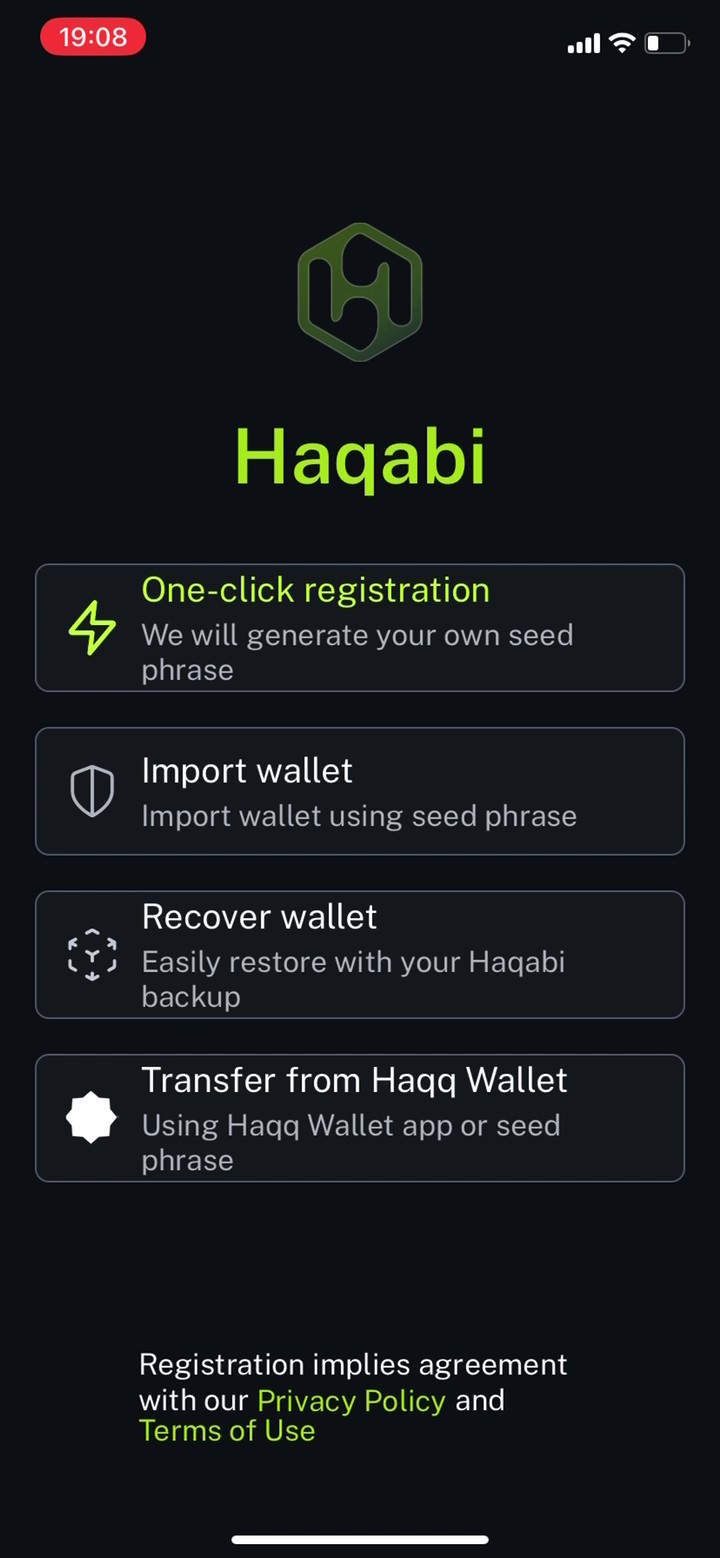The height and width of the screenshot is (1558, 720).
Task: View the Terms of Use
Action: tap(227, 1431)
